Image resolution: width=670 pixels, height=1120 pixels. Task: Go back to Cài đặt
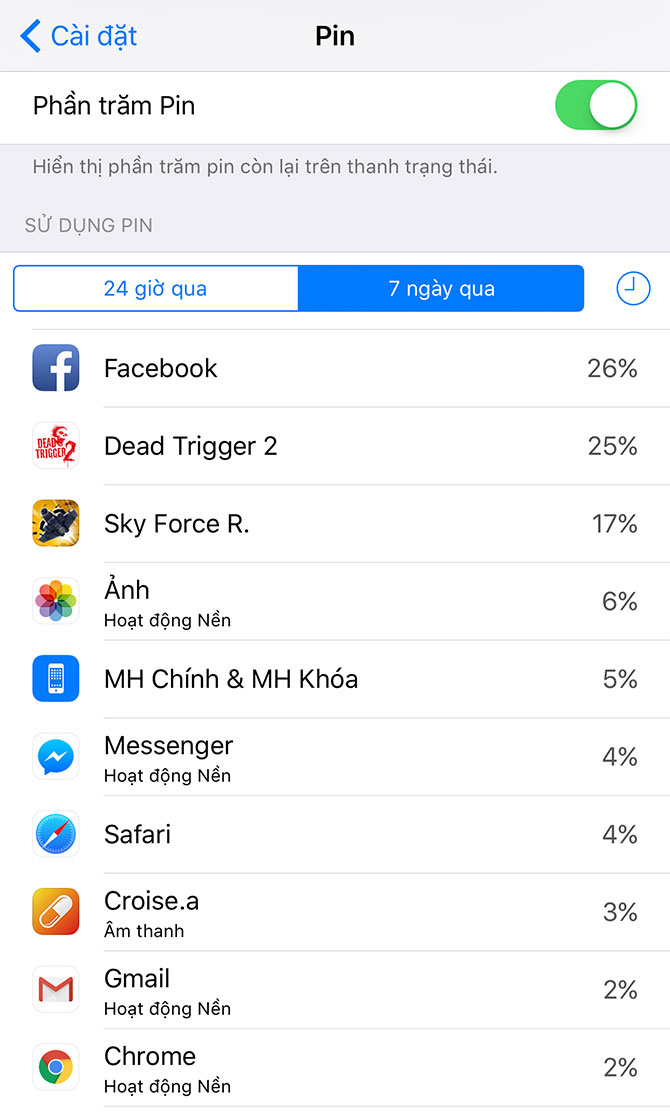tap(78, 36)
